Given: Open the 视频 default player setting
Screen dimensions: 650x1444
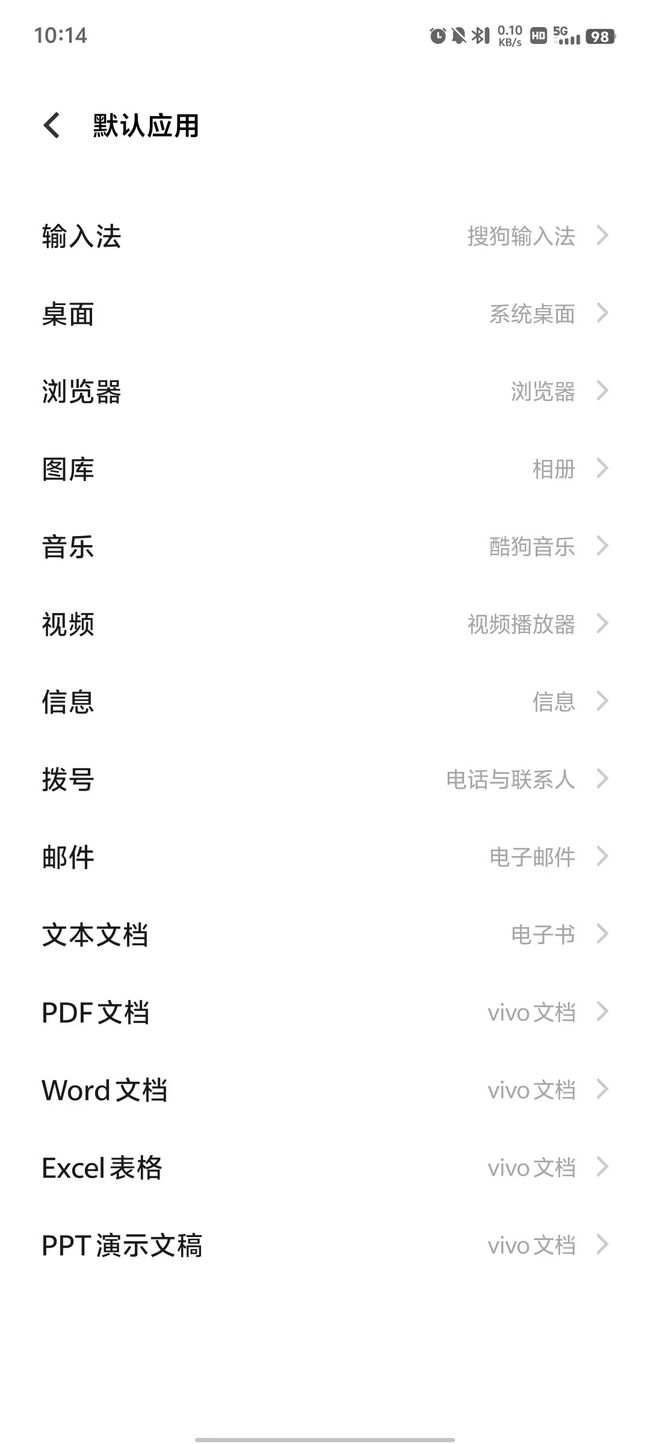Looking at the screenshot, I should pos(325,624).
